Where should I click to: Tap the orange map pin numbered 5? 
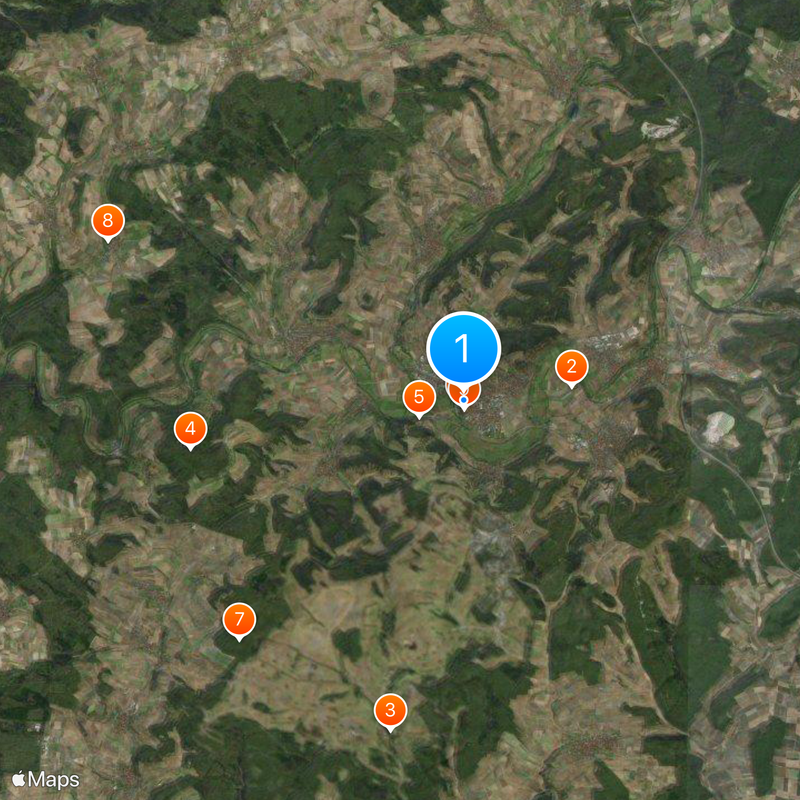tap(418, 397)
